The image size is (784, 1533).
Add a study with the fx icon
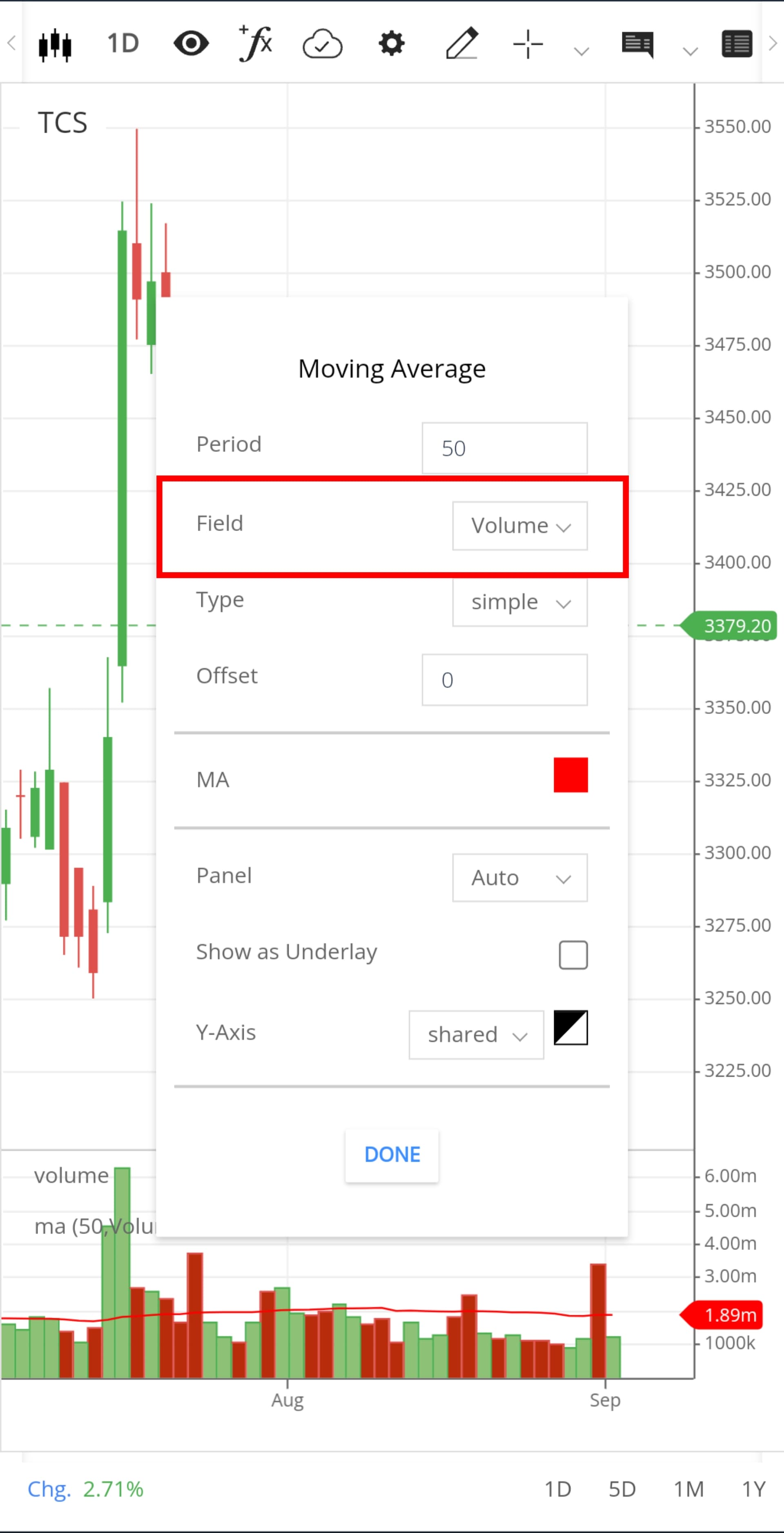[256, 43]
